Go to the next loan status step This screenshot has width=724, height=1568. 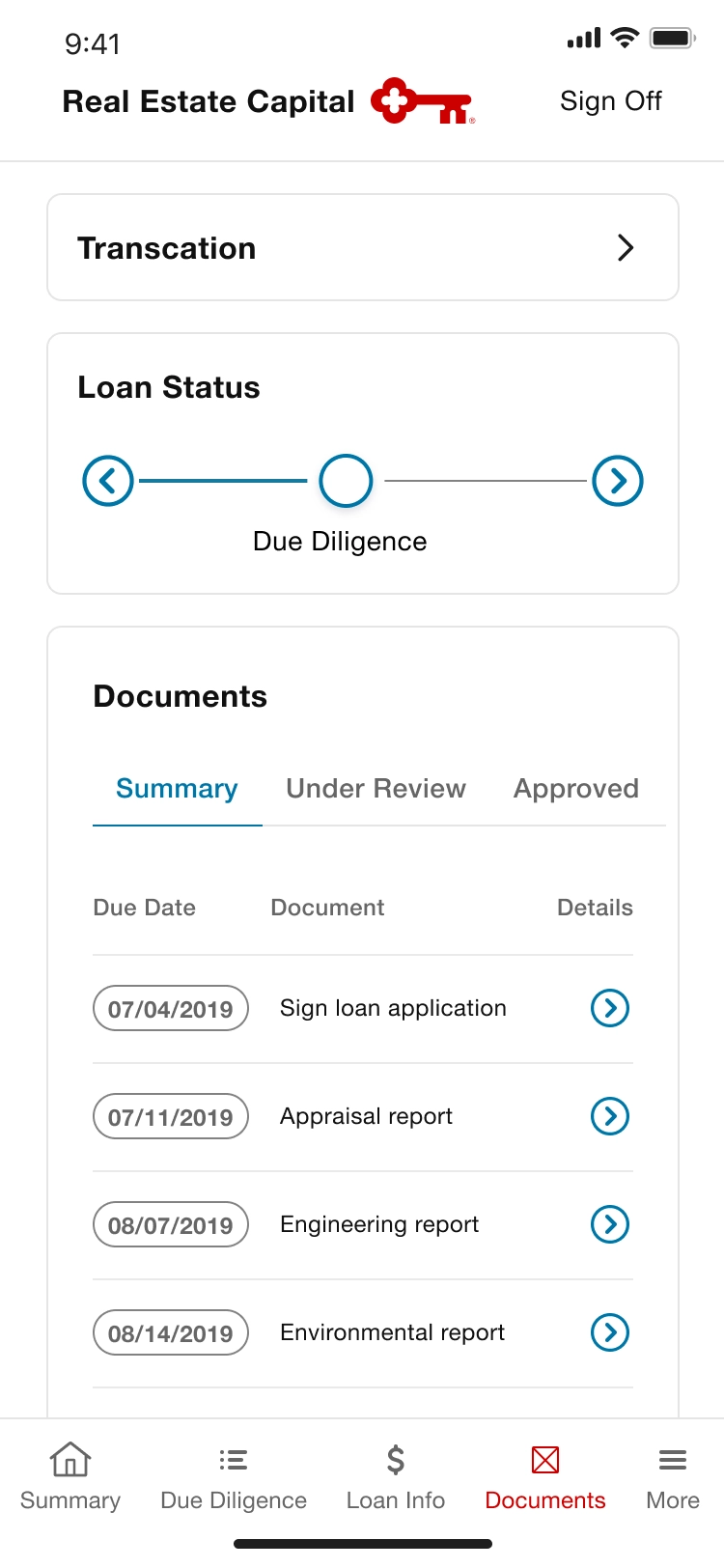(618, 481)
